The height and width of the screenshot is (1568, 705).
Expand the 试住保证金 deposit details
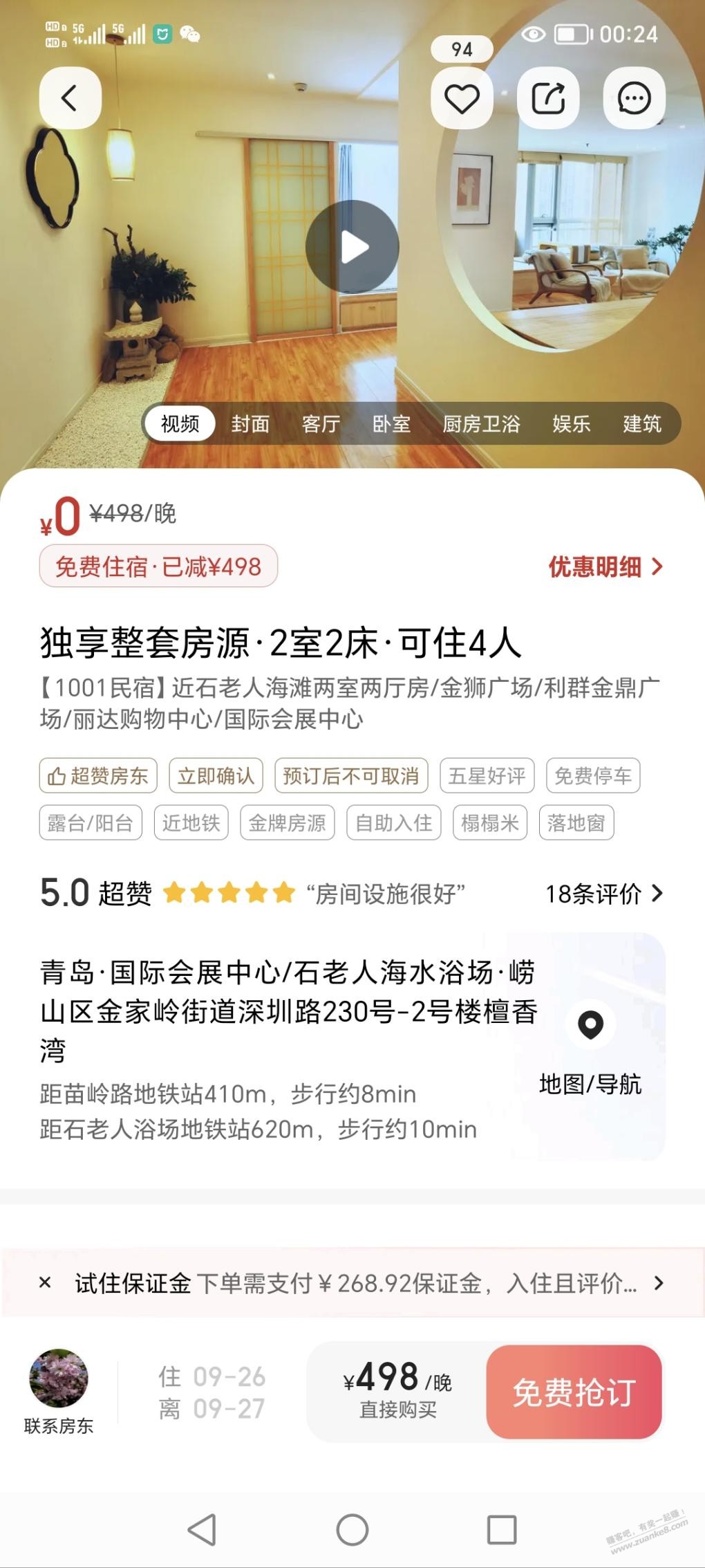[658, 1283]
